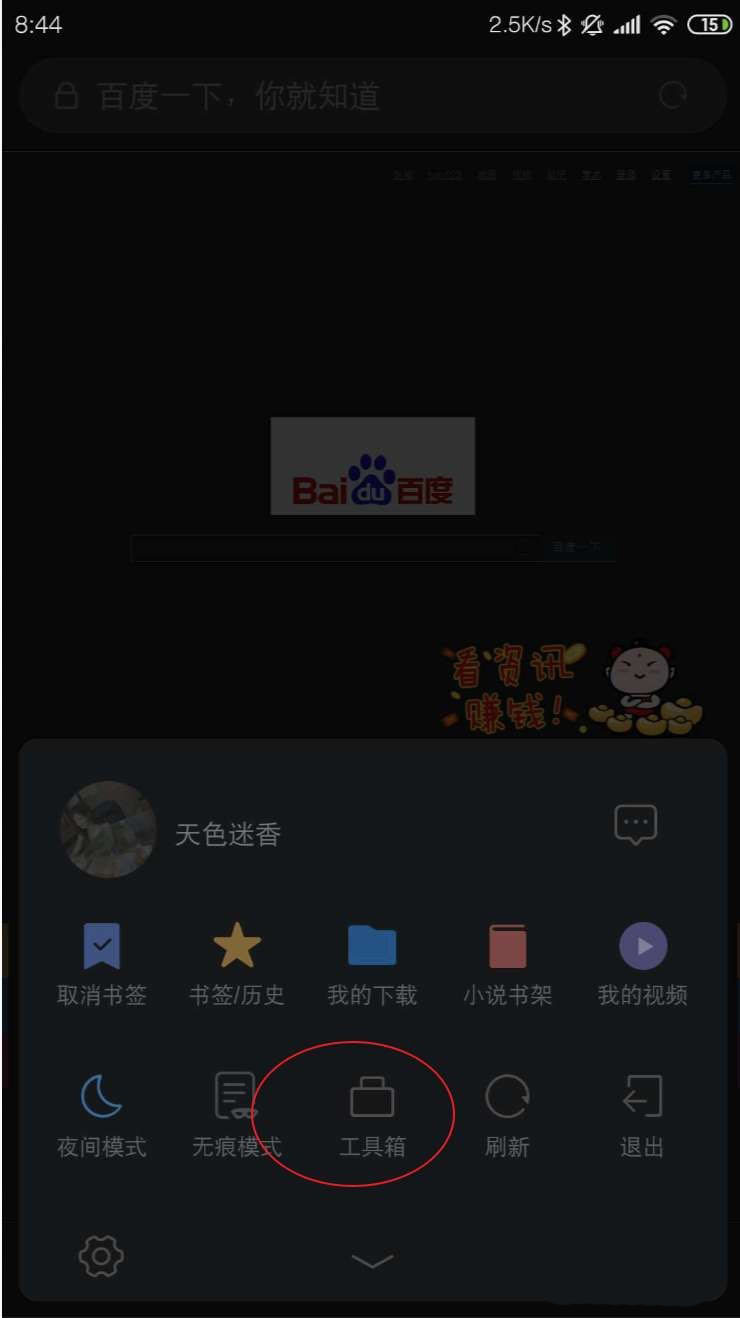Enable 夜间模式 night mode
This screenshot has width=740, height=1318.
click(x=99, y=1112)
